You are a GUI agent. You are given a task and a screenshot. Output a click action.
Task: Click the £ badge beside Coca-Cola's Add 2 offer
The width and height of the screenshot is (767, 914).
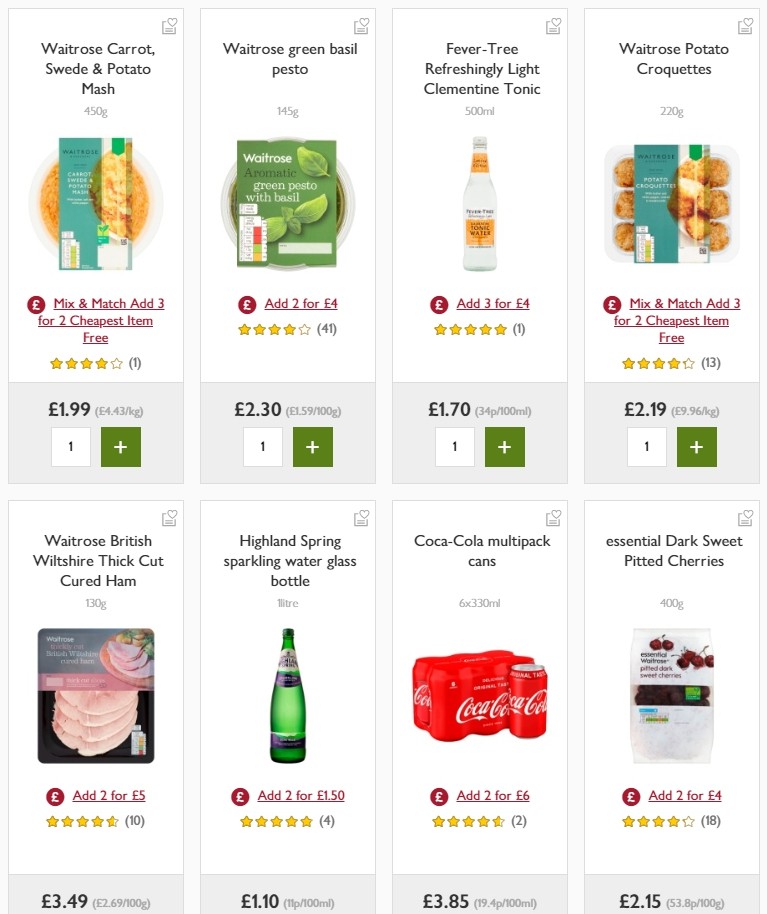point(438,795)
